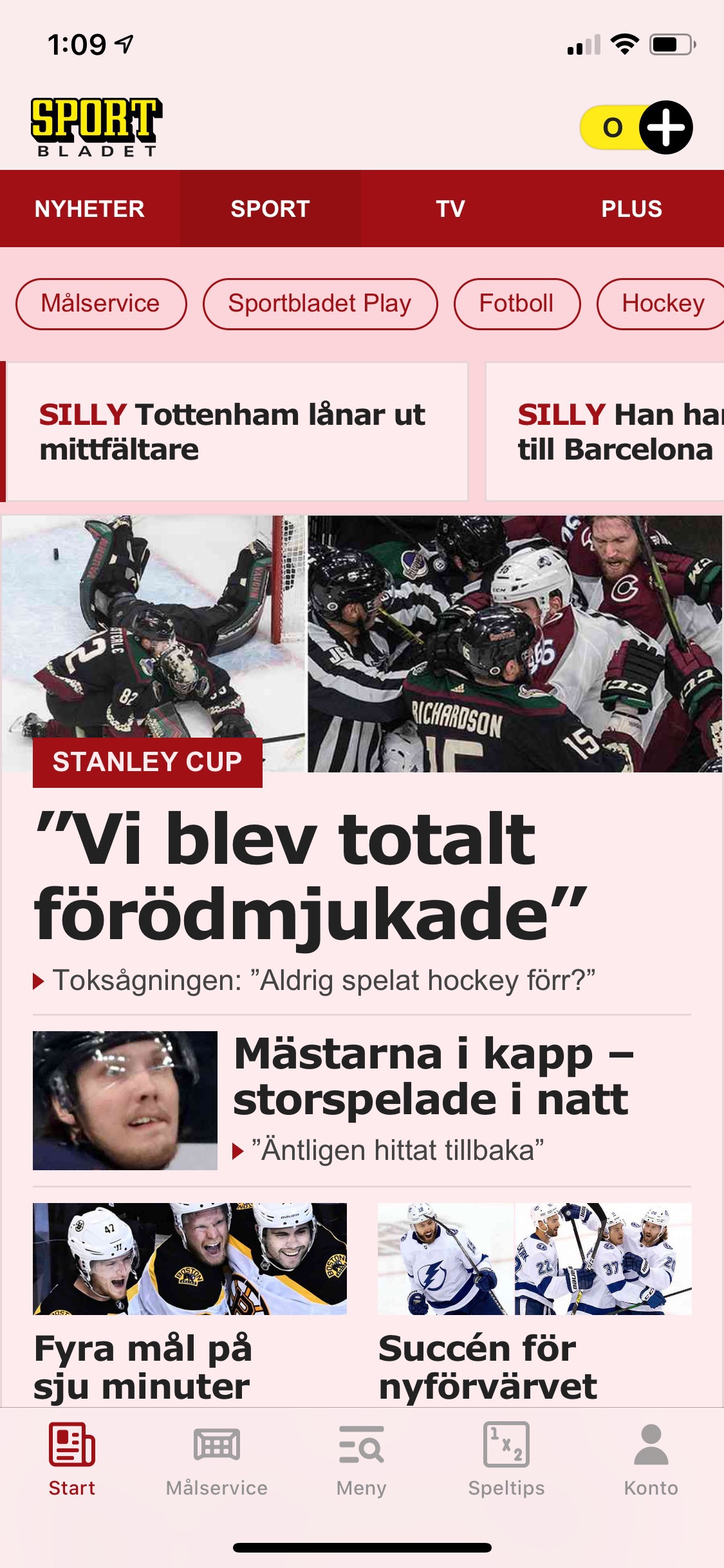Go to the PLUS tab

tap(631, 209)
